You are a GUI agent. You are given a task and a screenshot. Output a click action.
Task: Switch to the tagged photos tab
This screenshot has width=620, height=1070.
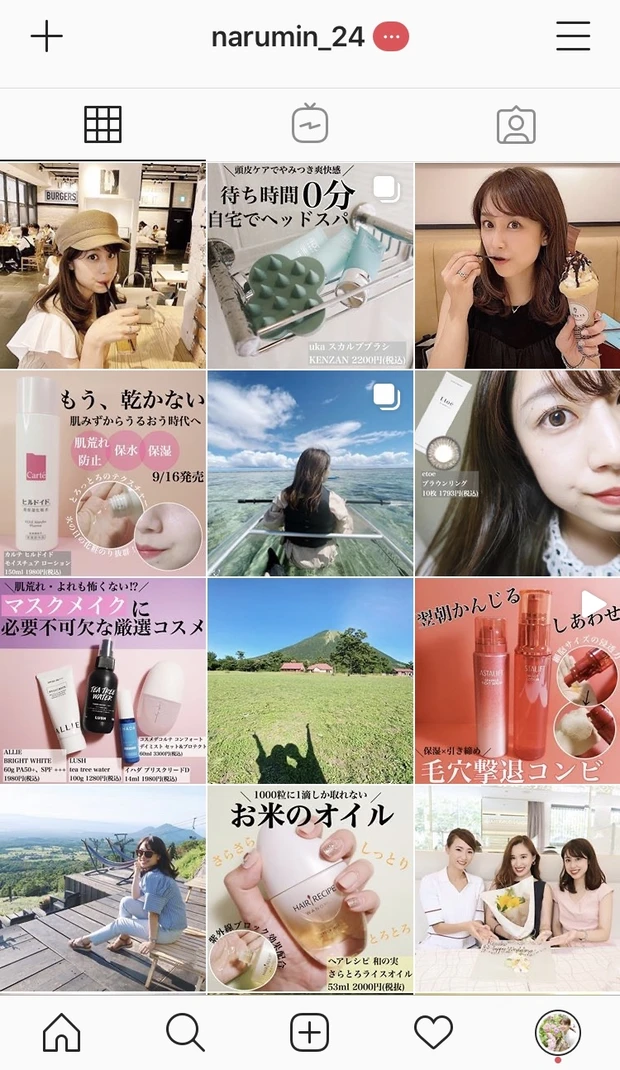click(516, 124)
